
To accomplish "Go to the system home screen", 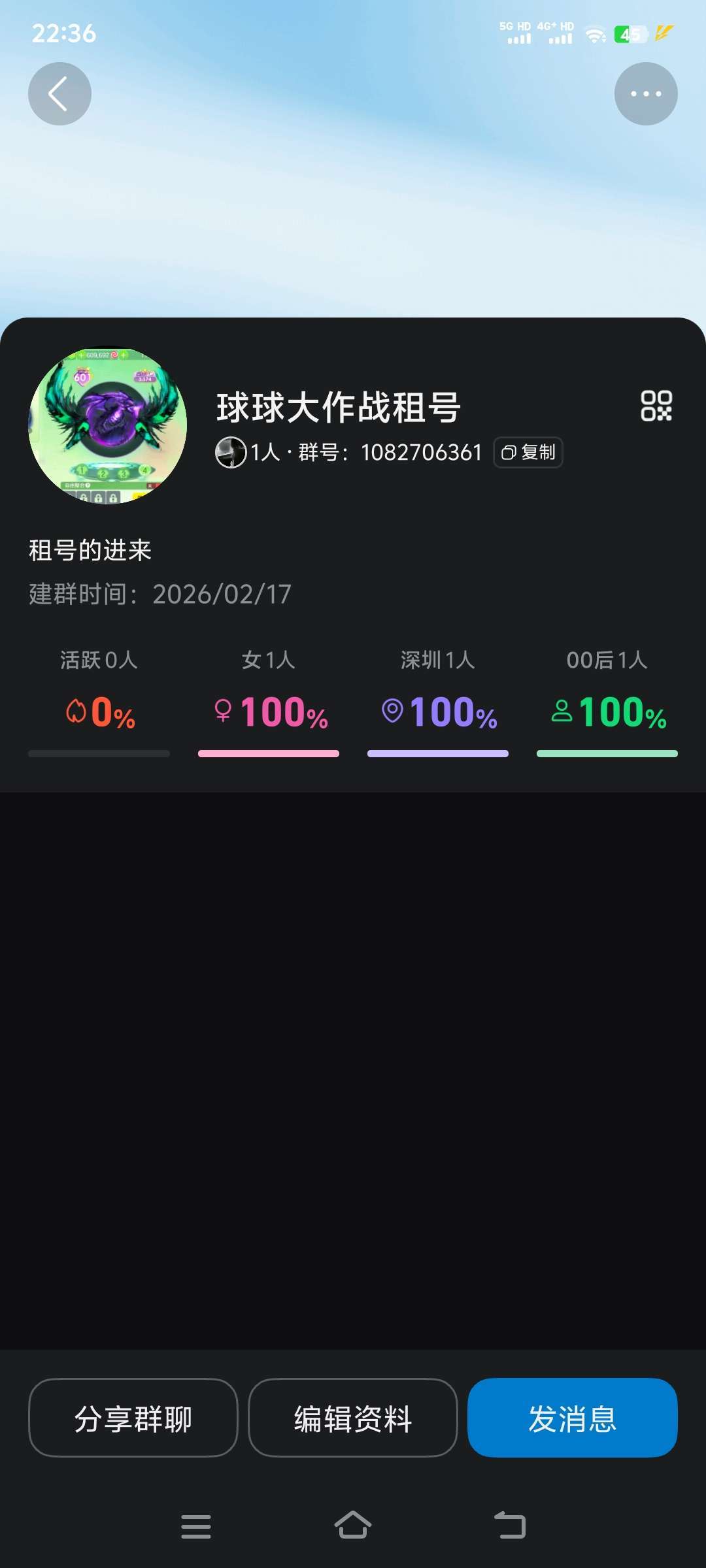I will (353, 1526).
